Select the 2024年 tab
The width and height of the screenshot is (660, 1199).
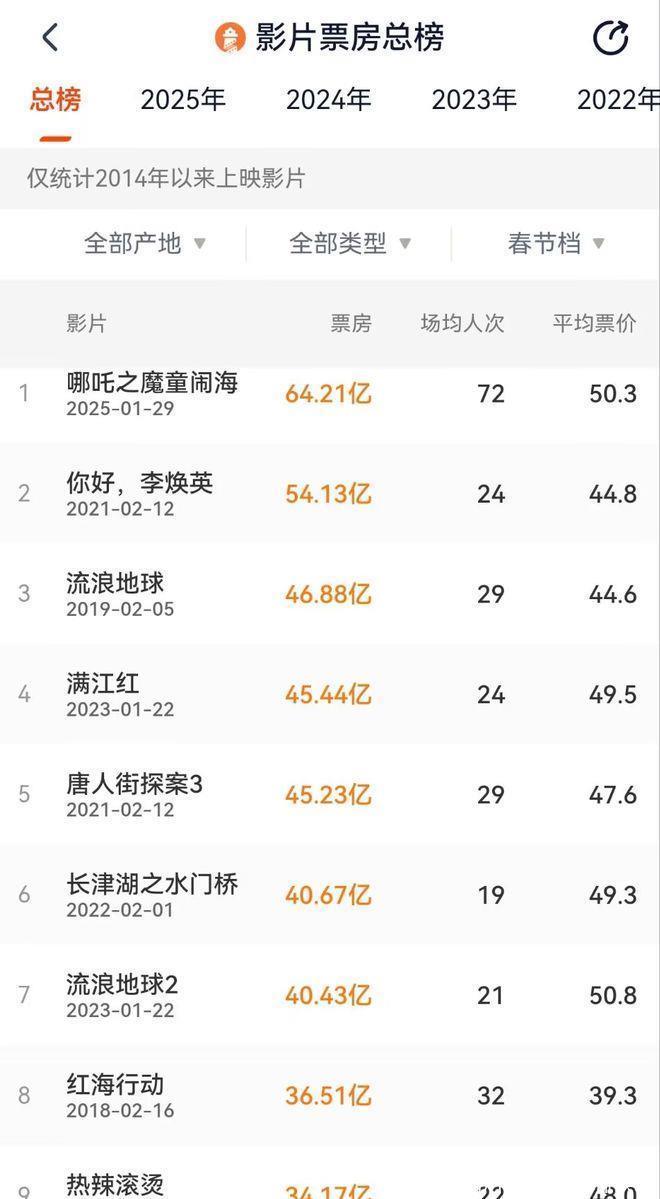point(328,100)
